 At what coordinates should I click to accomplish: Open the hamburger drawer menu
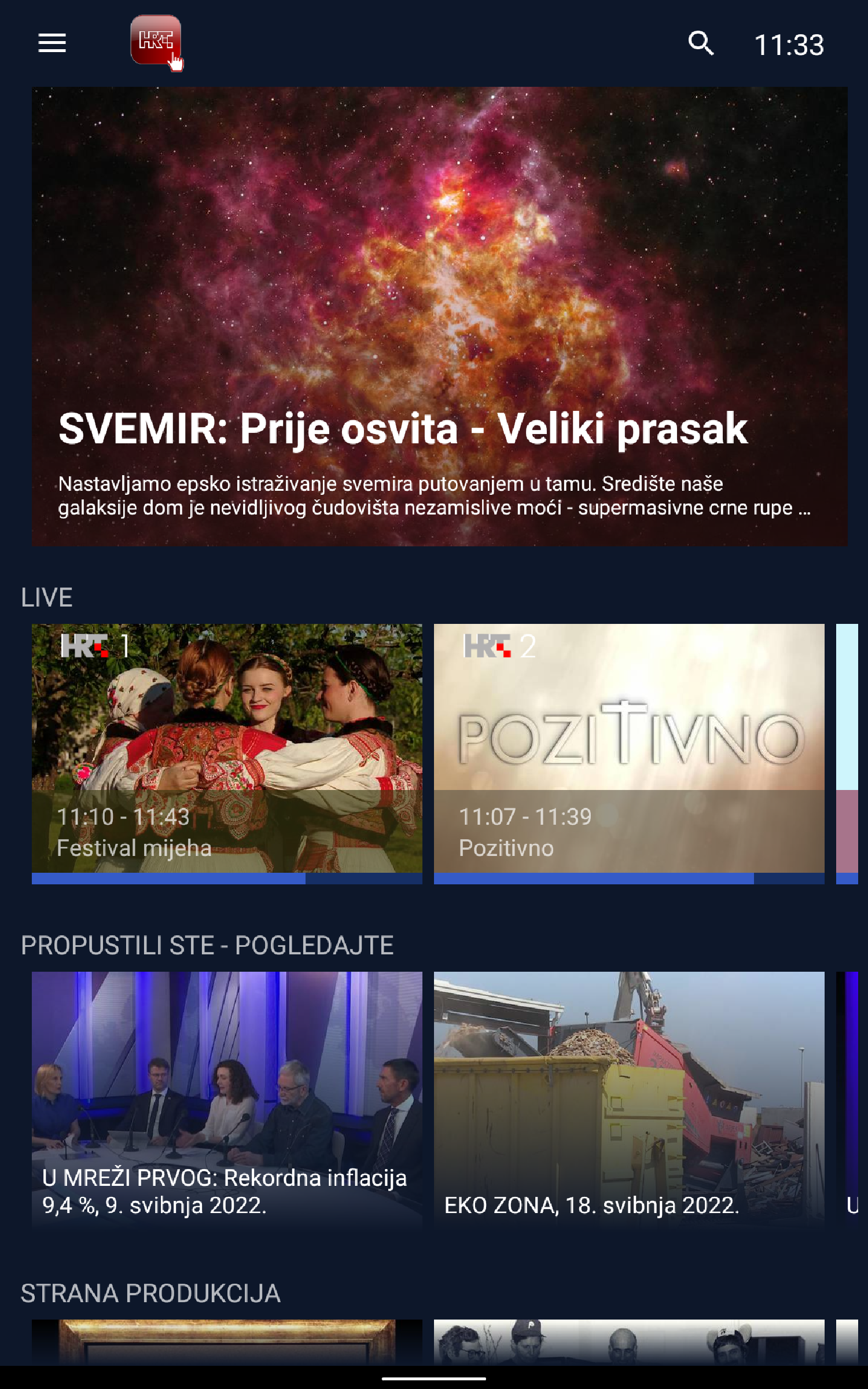pyautogui.click(x=52, y=43)
